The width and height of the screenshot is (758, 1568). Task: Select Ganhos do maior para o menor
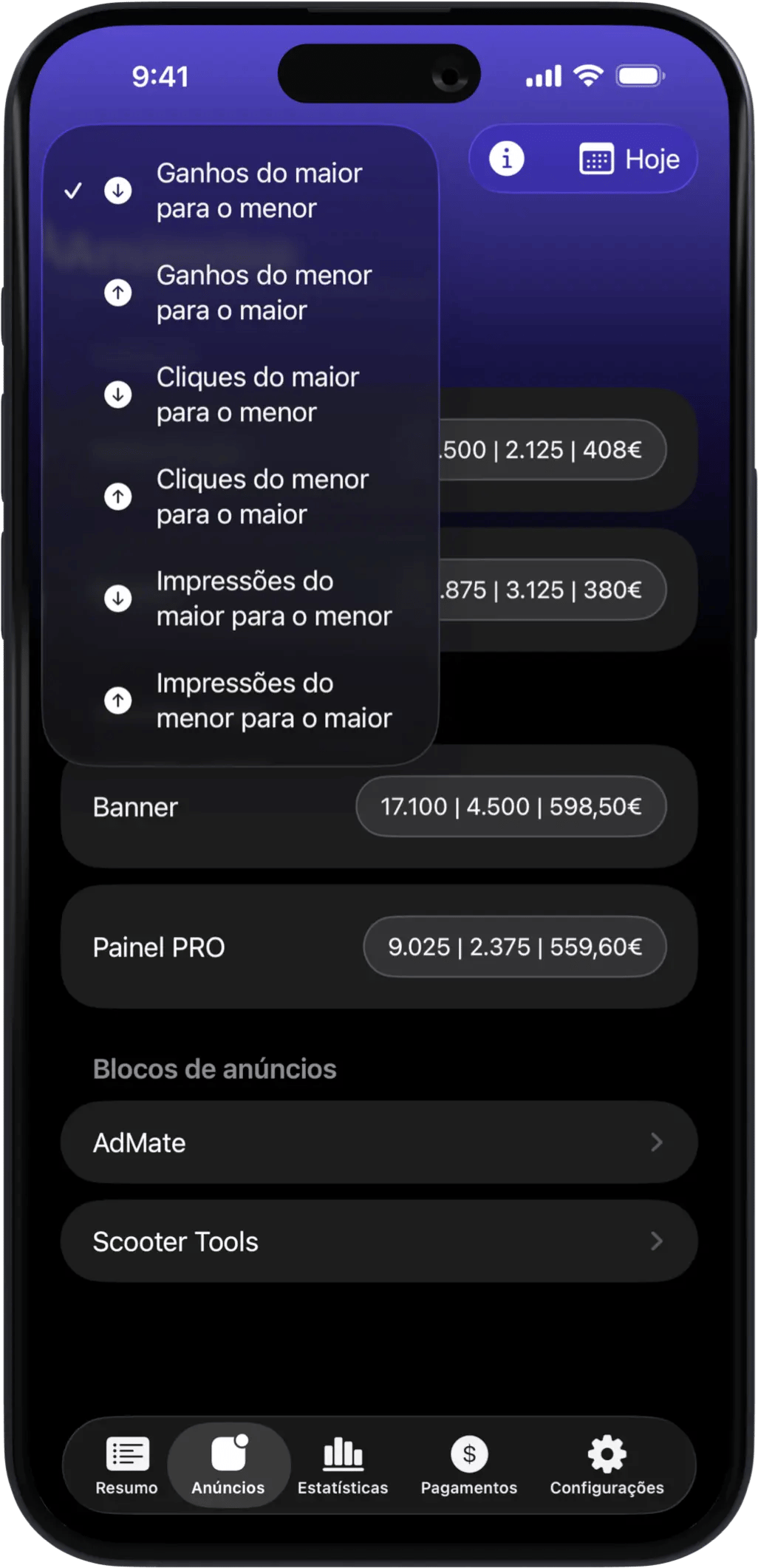240,191
